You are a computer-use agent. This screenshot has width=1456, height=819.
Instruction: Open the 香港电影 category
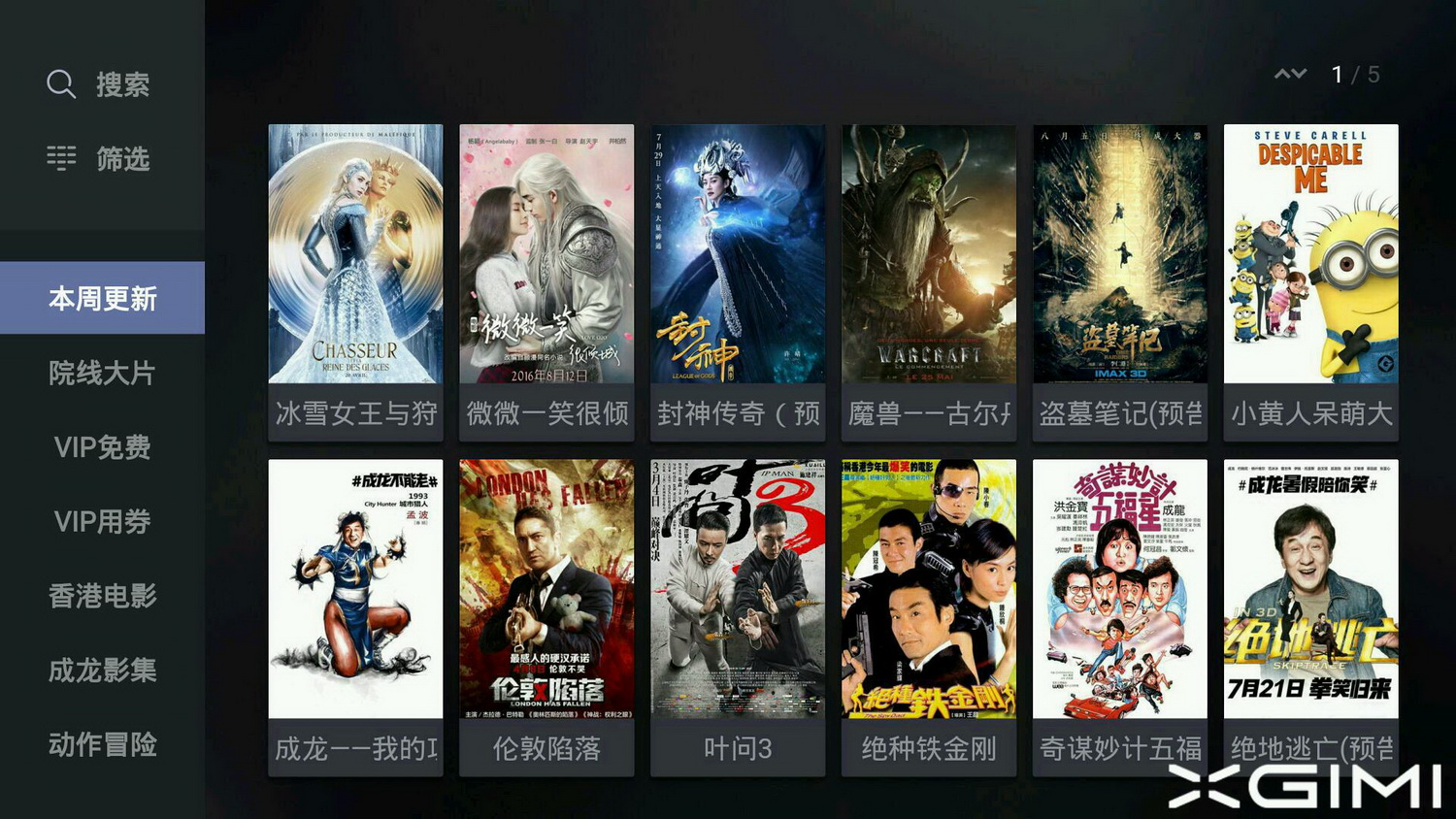point(102,596)
